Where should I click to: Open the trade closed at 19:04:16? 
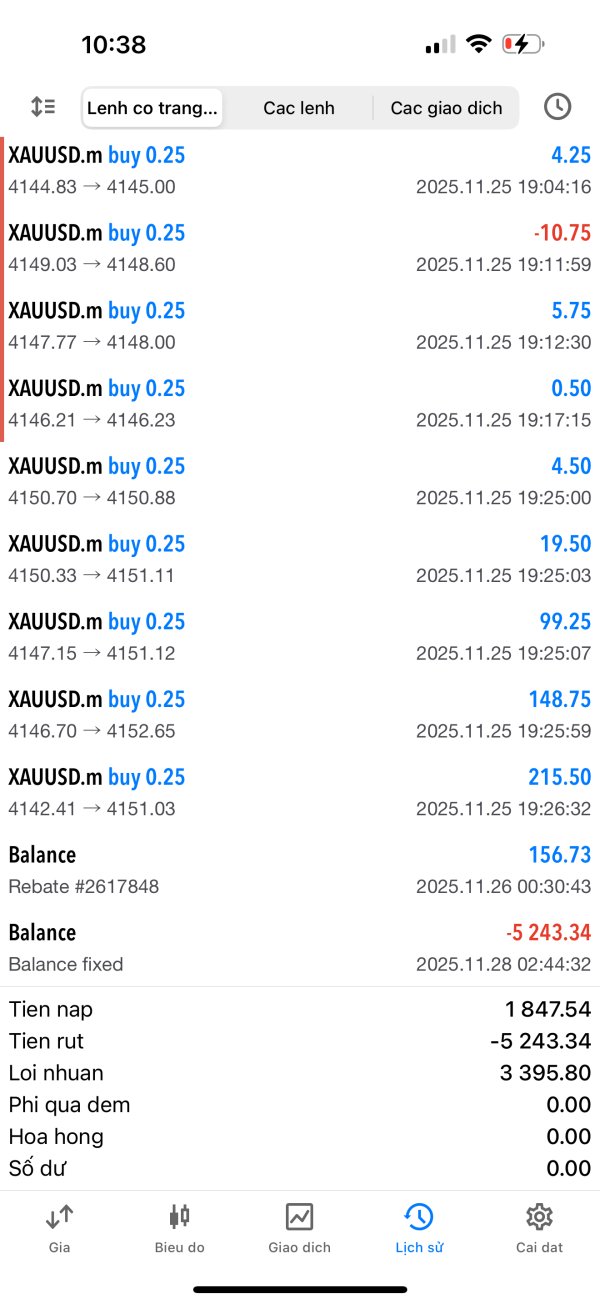(300, 170)
